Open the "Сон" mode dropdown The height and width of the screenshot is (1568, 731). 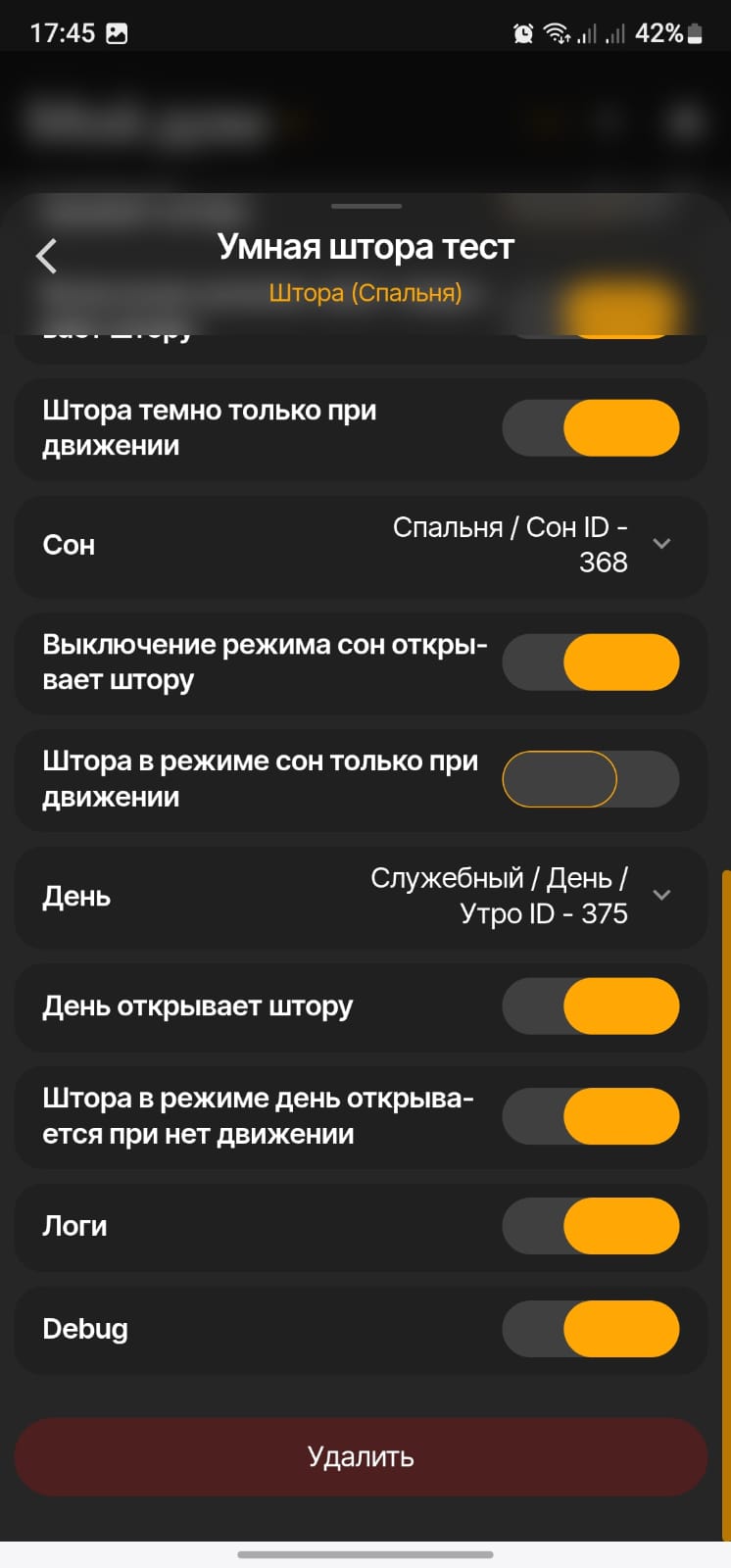[660, 544]
